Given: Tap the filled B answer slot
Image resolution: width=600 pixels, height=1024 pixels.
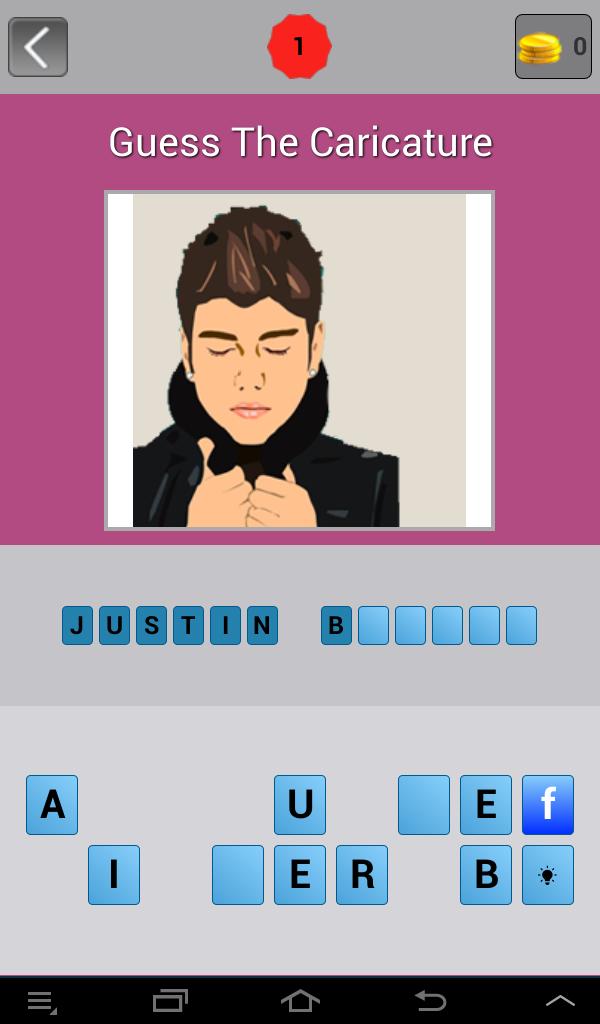Looking at the screenshot, I should coord(336,626).
